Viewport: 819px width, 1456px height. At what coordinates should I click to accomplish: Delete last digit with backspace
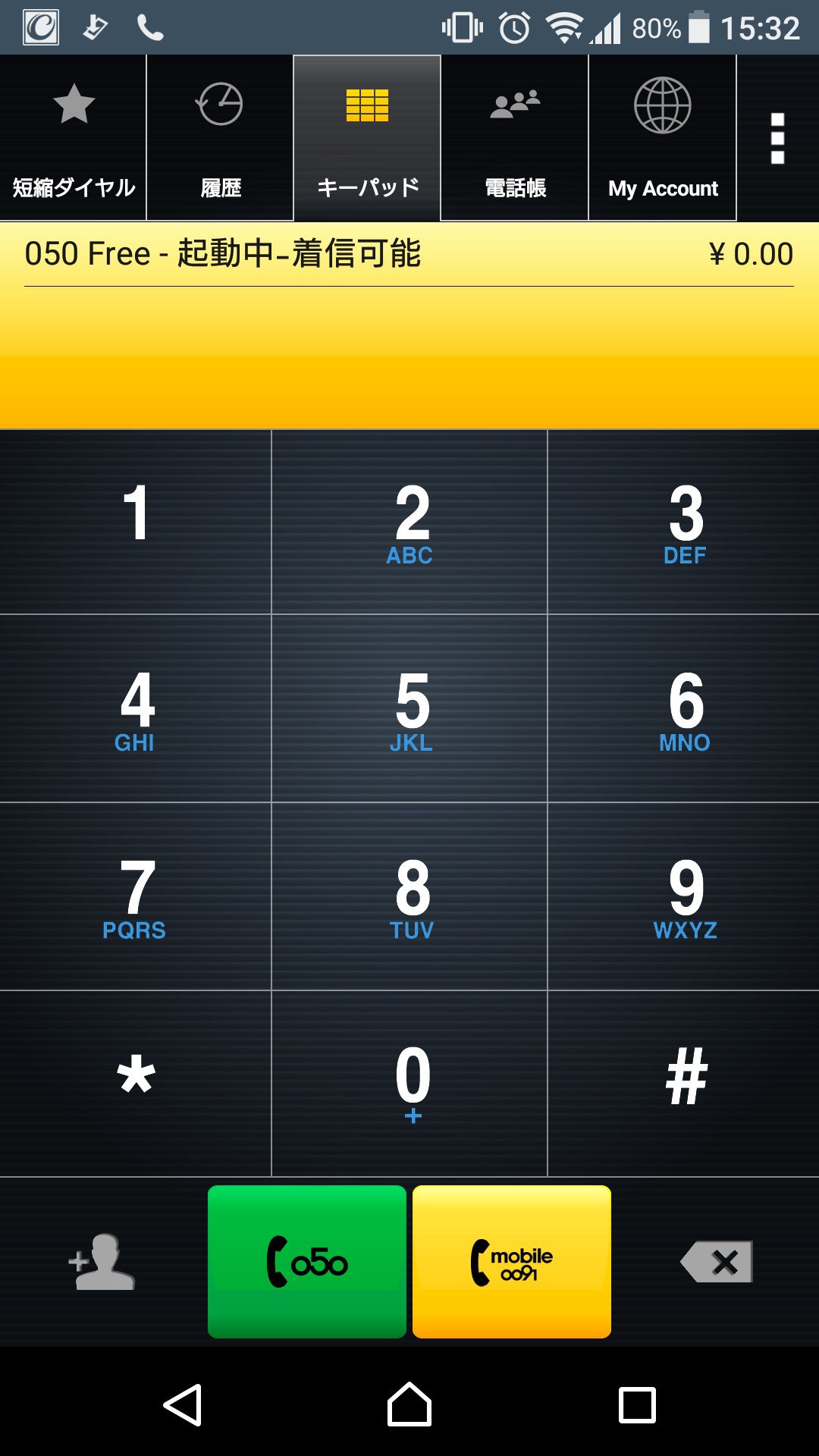[717, 1262]
